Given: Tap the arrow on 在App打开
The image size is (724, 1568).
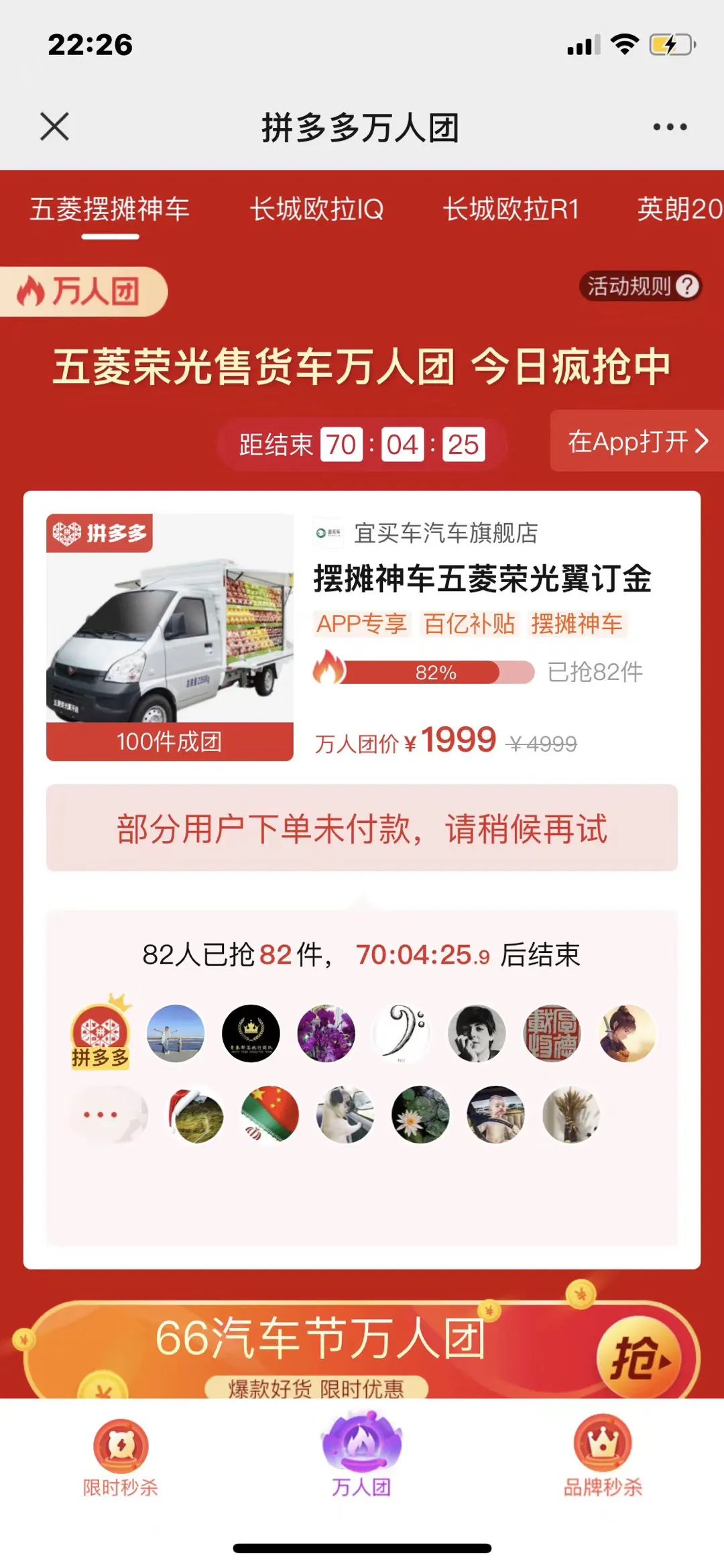Looking at the screenshot, I should pos(703,443).
